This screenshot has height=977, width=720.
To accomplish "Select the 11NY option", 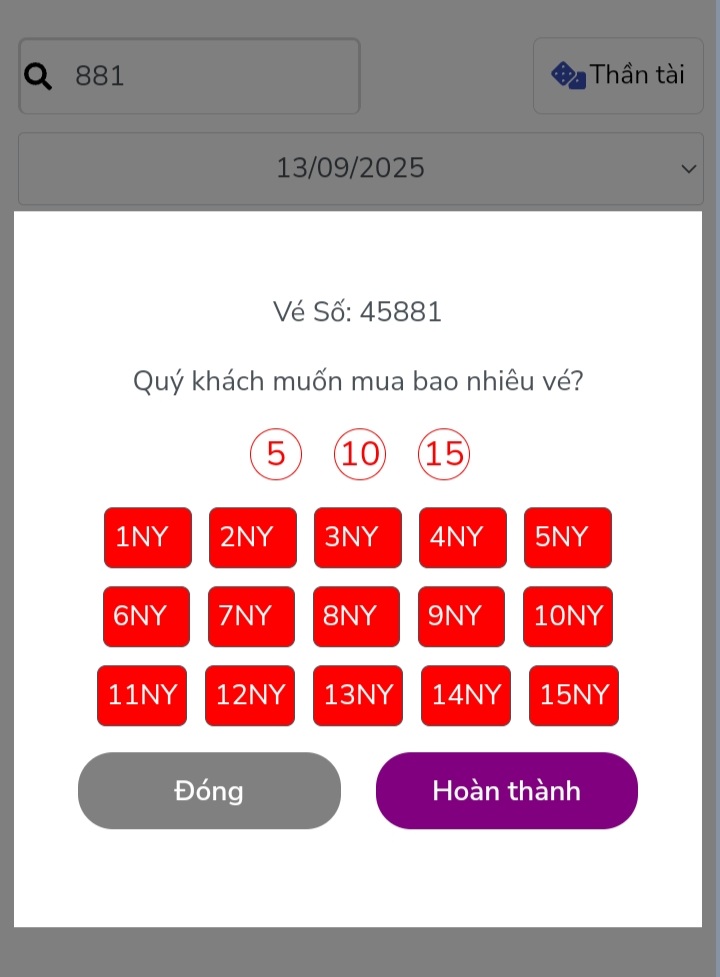I will 142,695.
